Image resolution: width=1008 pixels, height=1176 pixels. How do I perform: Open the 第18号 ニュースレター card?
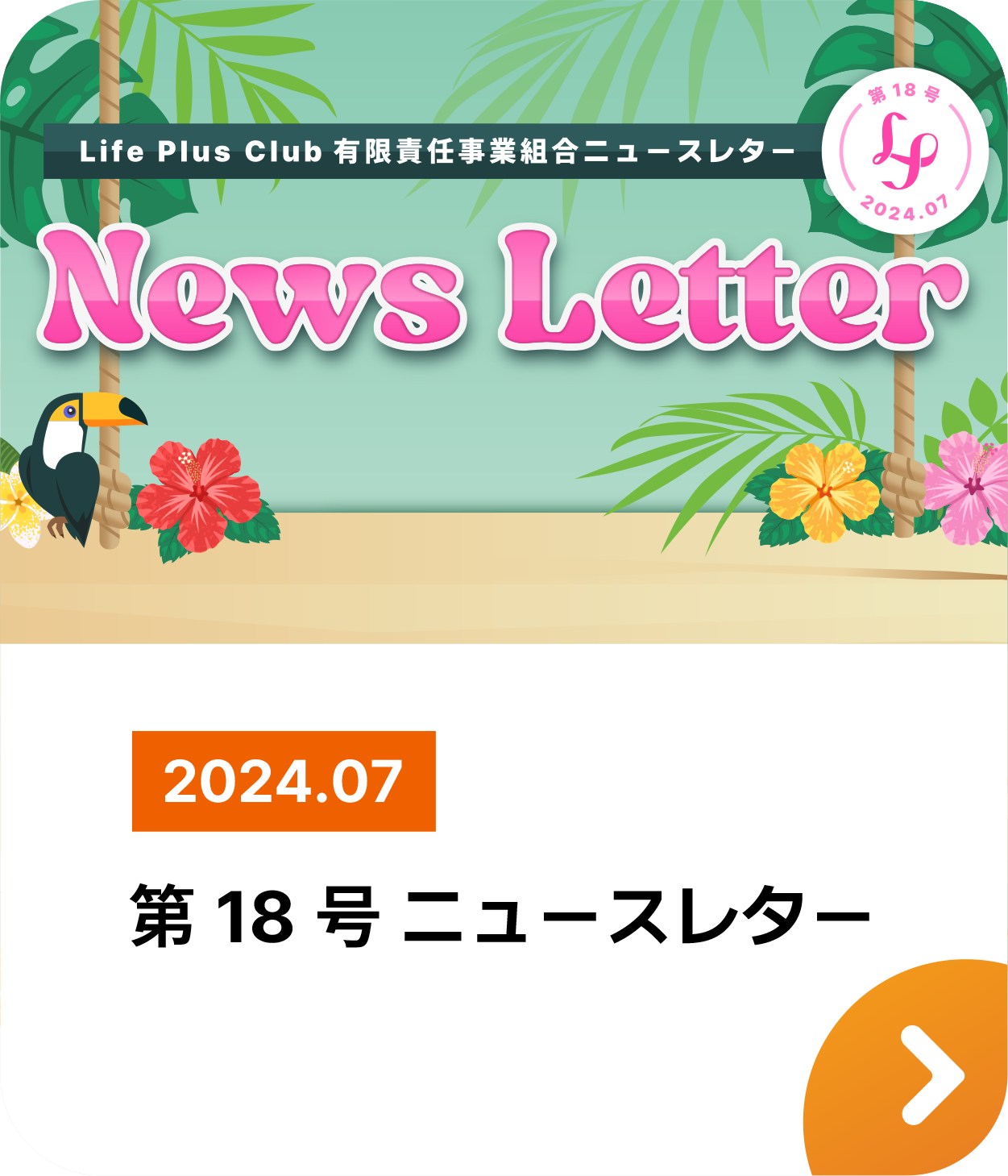(x=500, y=916)
